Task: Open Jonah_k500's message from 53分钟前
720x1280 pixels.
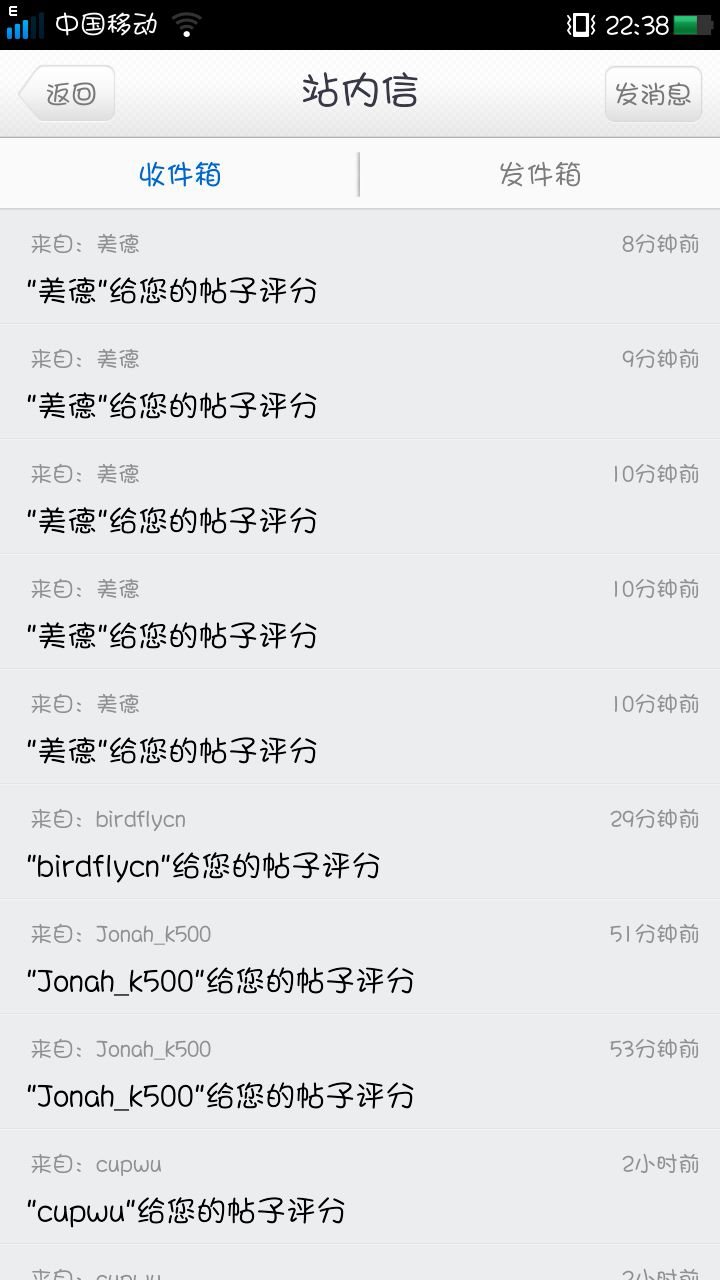Action: pyautogui.click(x=360, y=1071)
